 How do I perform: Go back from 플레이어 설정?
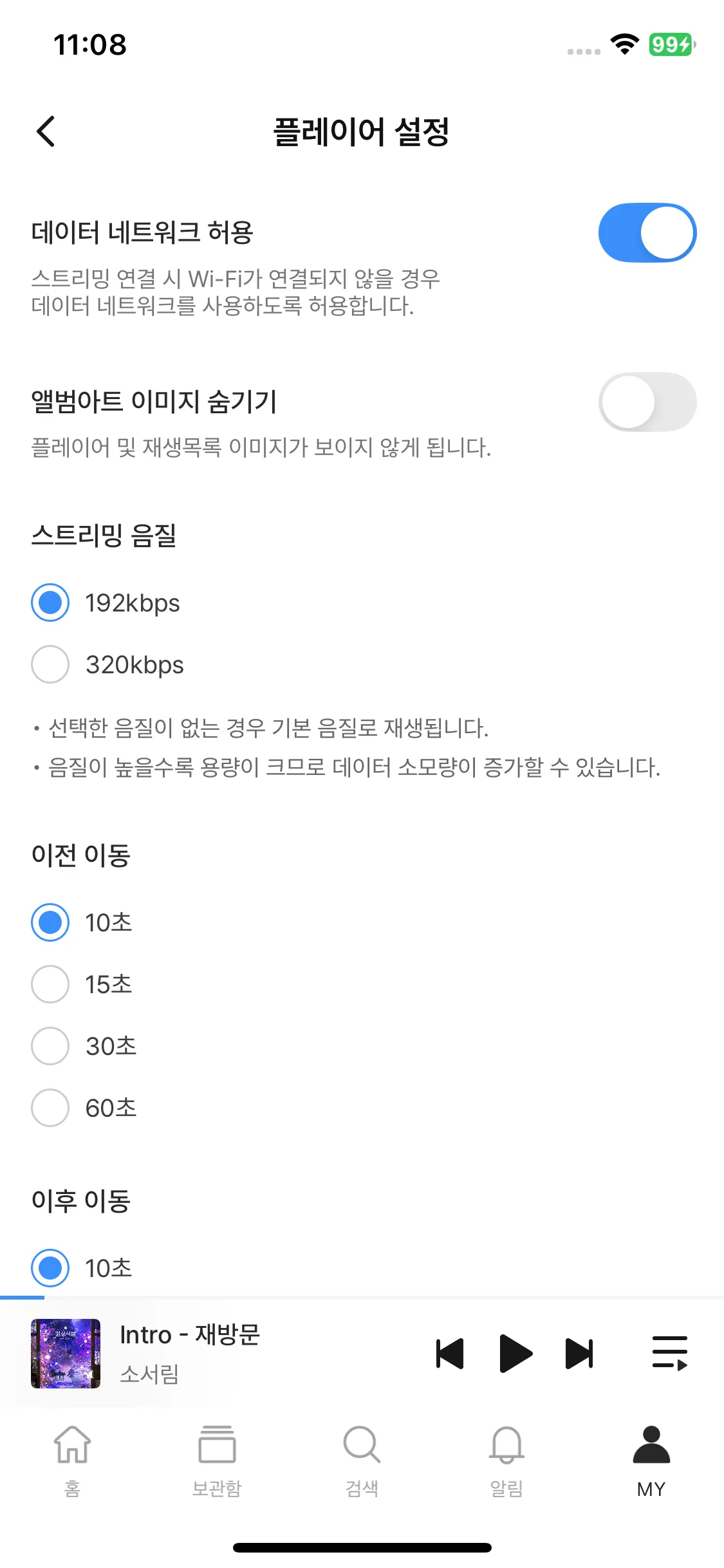click(46, 132)
